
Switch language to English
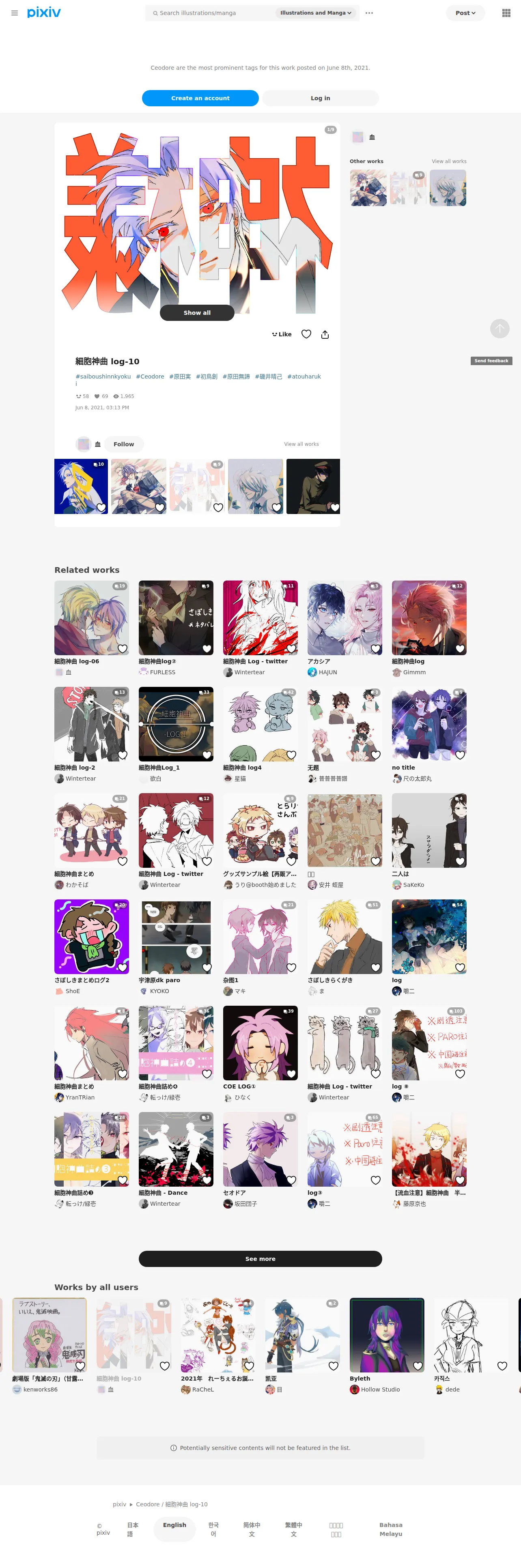pyautogui.click(x=174, y=1525)
